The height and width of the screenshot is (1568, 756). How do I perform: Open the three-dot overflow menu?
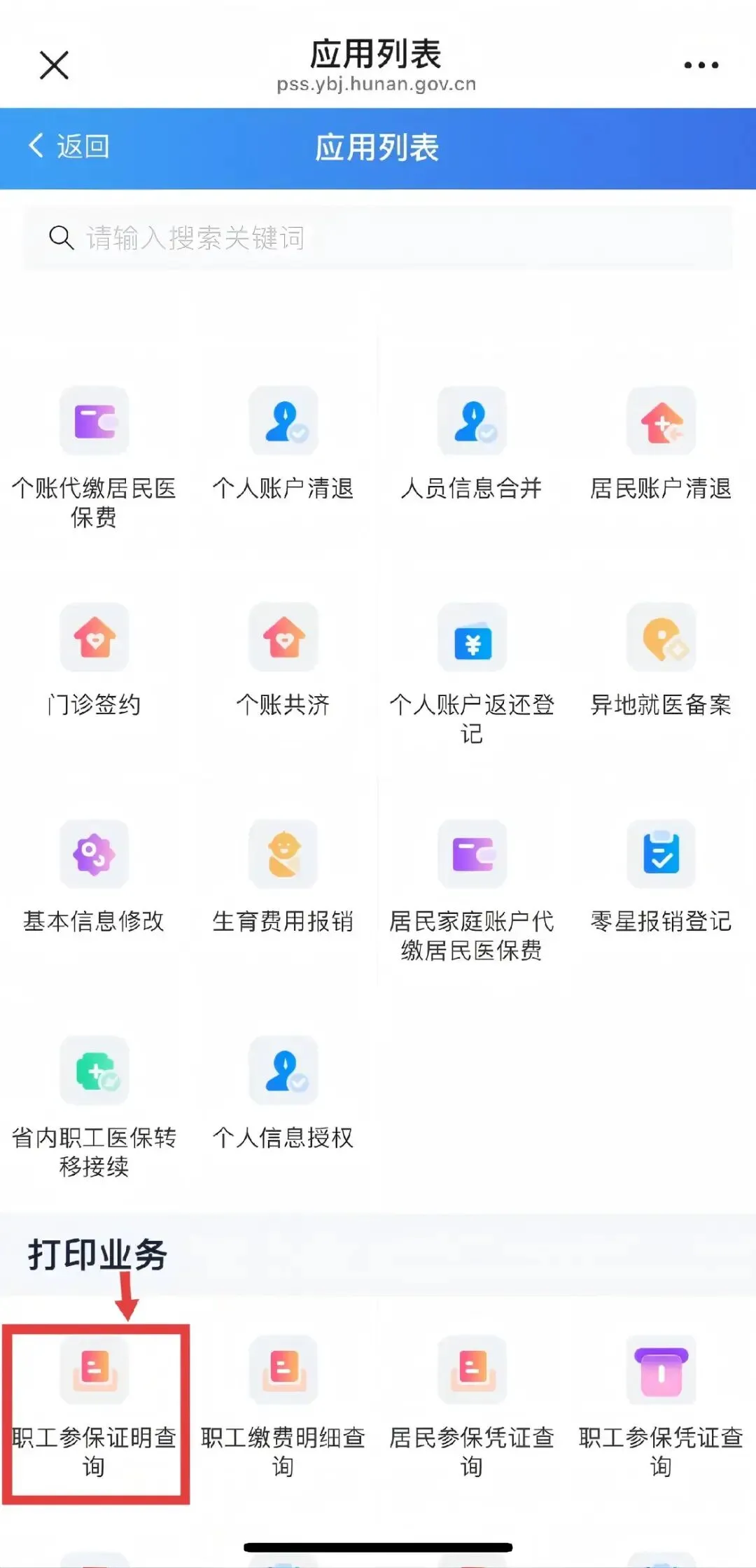pyautogui.click(x=701, y=65)
